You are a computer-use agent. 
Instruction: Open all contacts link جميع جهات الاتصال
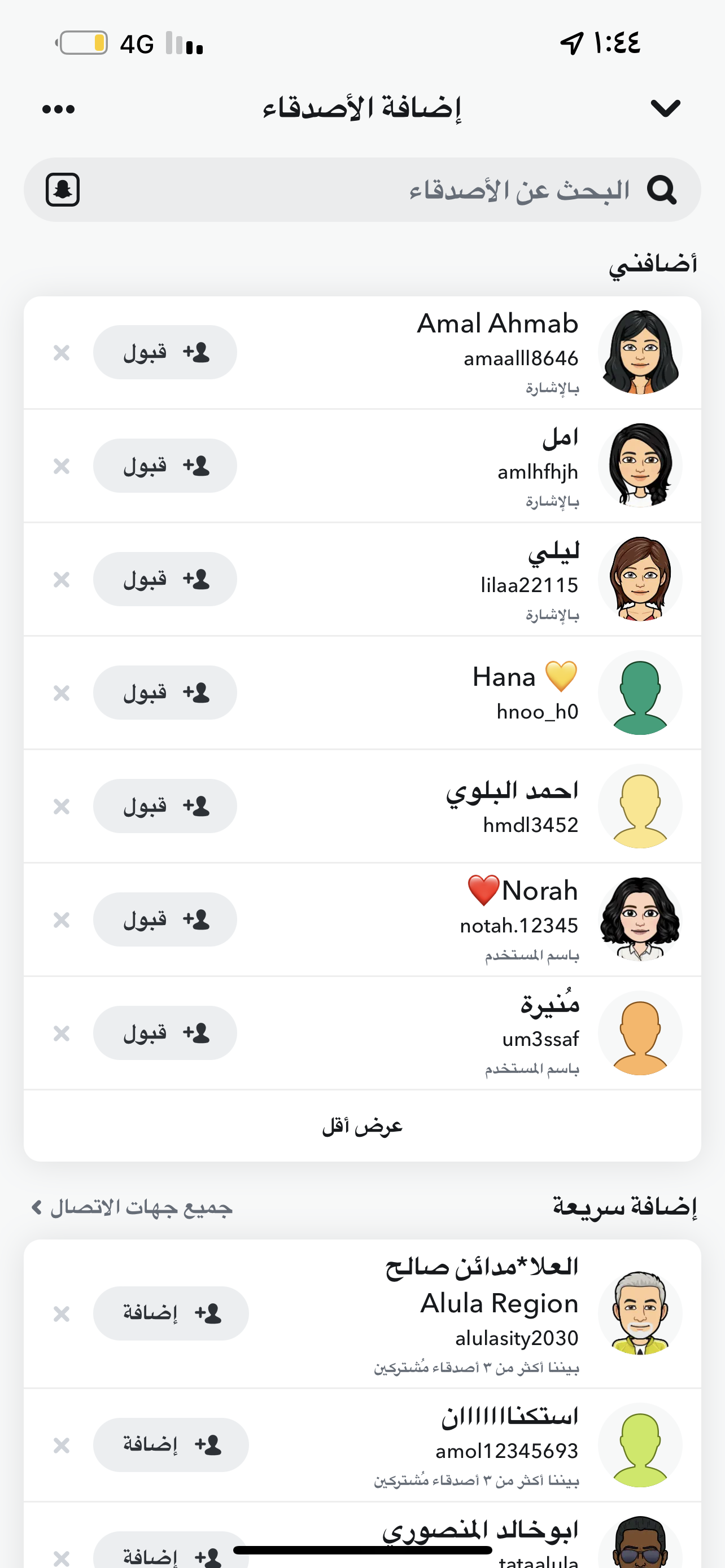[x=132, y=1206]
